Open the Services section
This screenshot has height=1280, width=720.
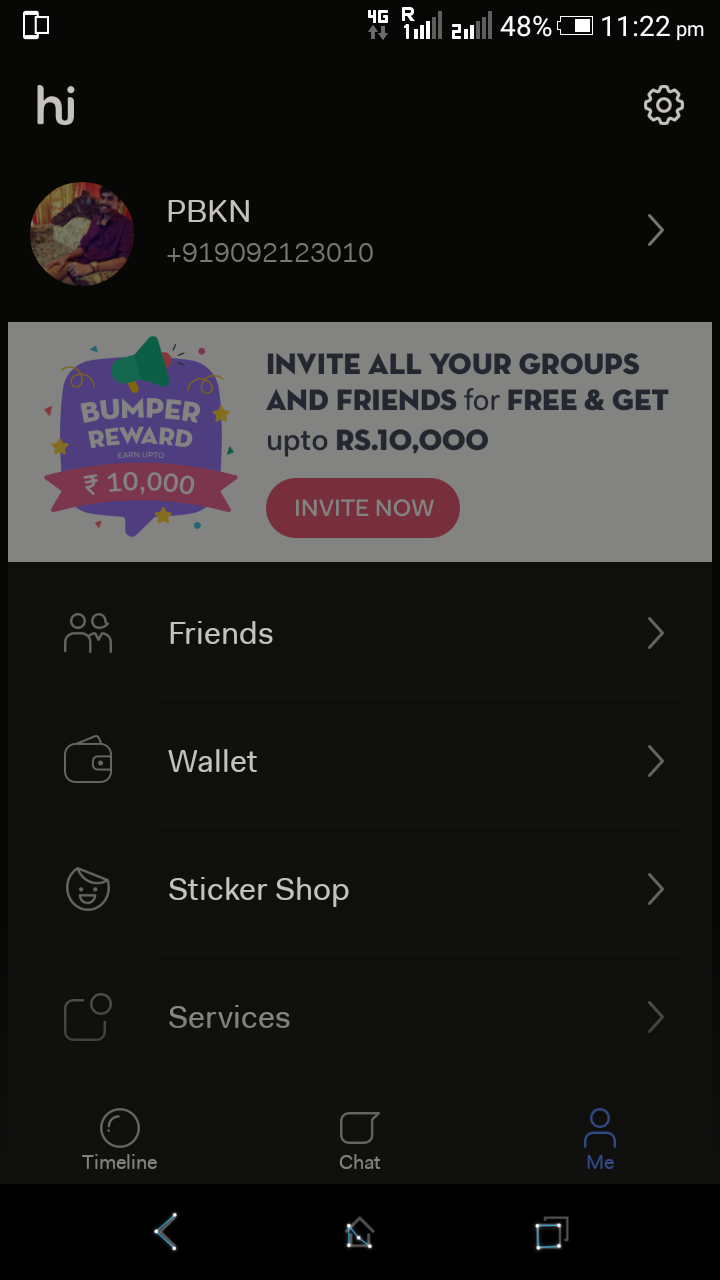pos(360,1017)
